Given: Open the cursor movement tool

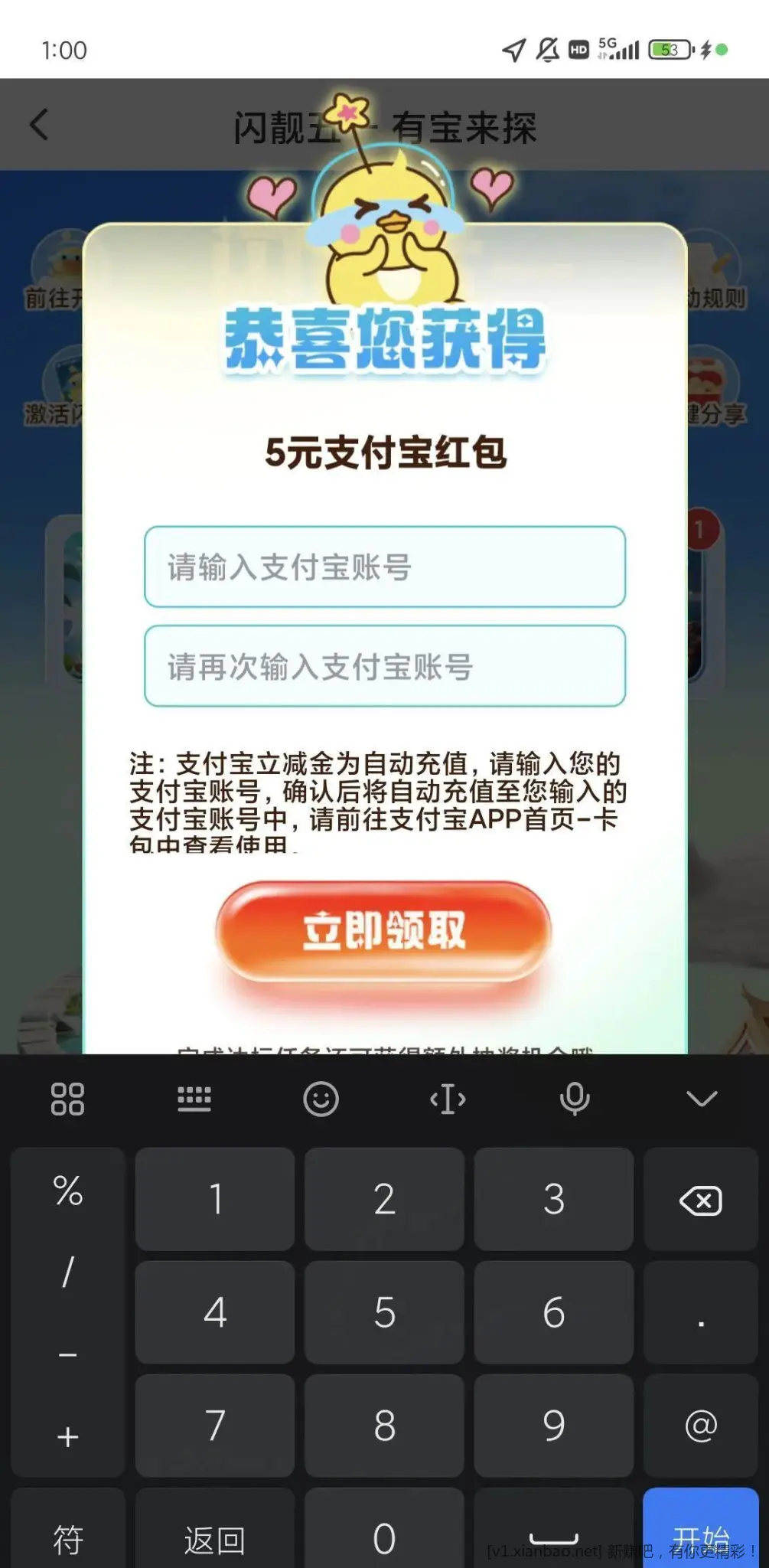Looking at the screenshot, I should pos(448,1099).
